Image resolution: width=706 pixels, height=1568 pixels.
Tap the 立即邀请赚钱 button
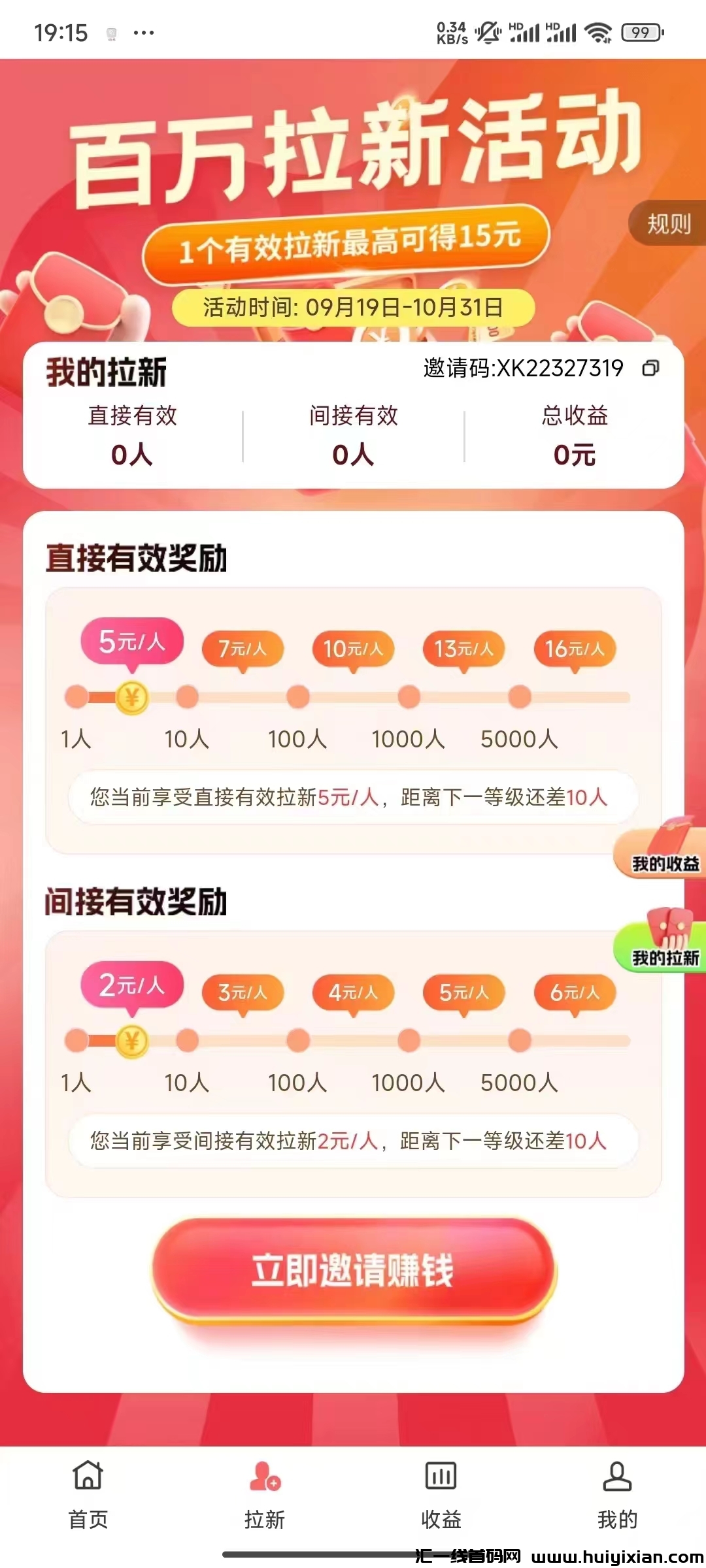pyautogui.click(x=353, y=1269)
